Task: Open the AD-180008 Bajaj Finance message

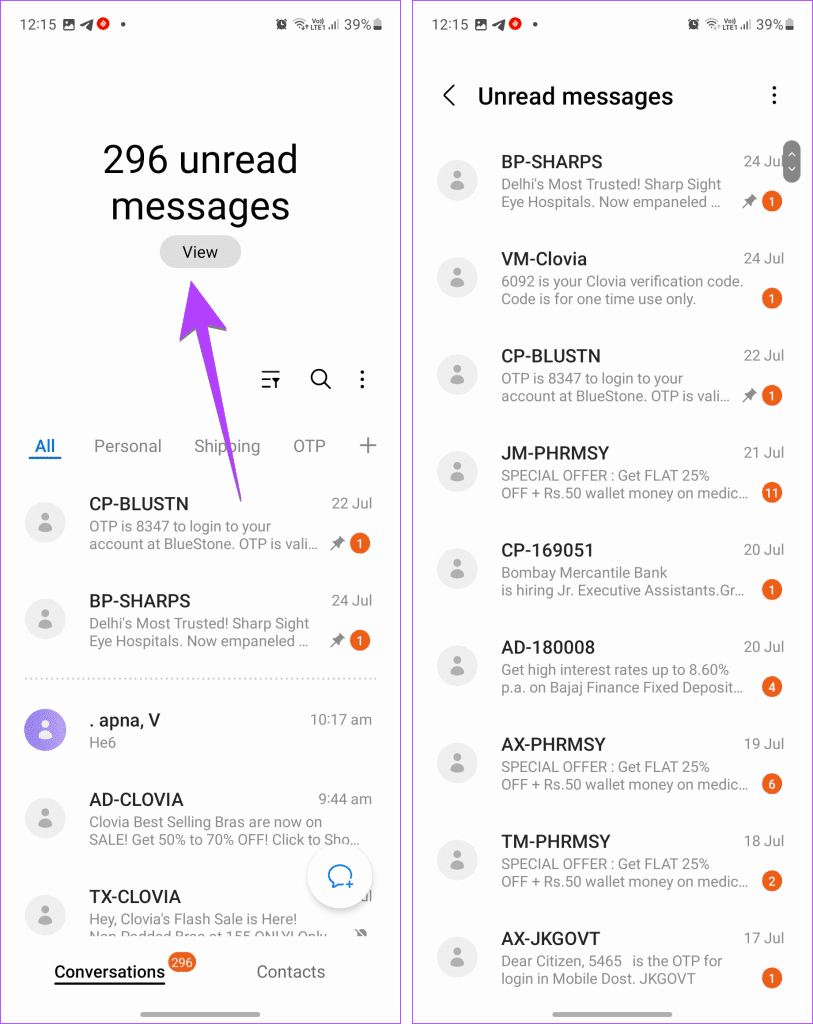Action: pyautogui.click(x=620, y=666)
